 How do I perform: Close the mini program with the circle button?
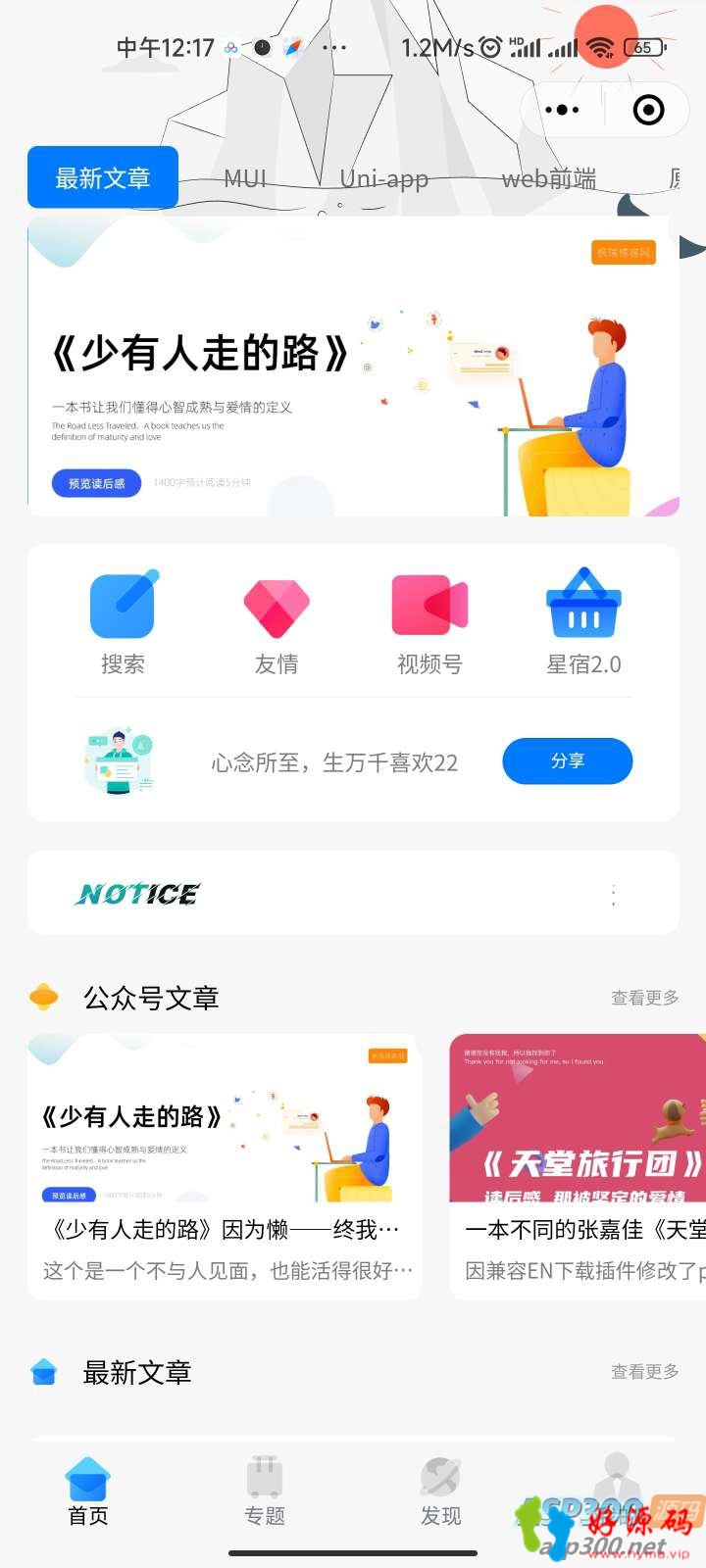point(648,110)
